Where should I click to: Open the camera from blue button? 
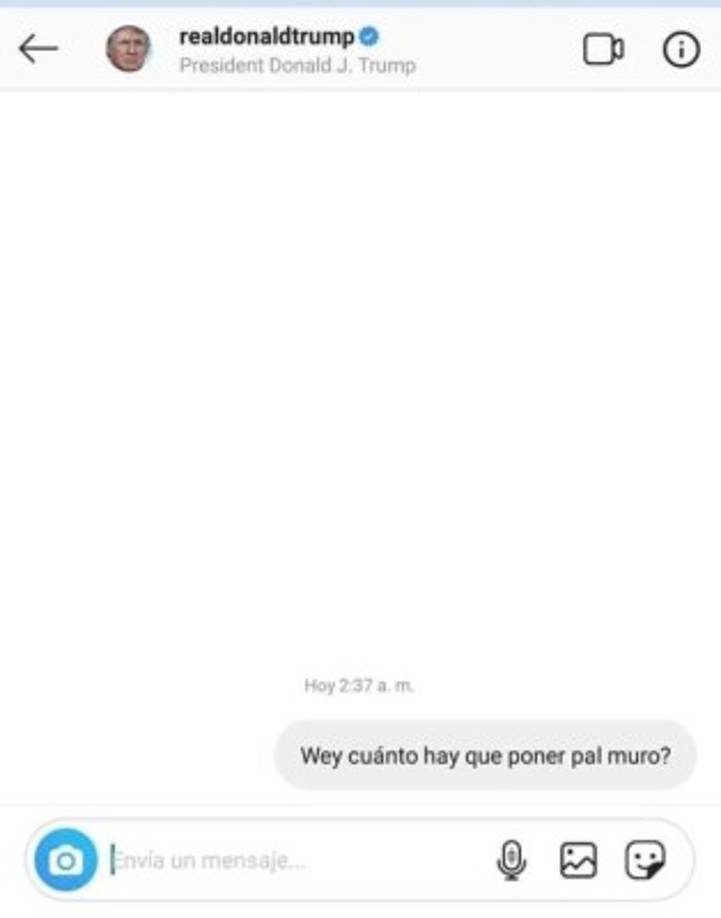click(66, 860)
